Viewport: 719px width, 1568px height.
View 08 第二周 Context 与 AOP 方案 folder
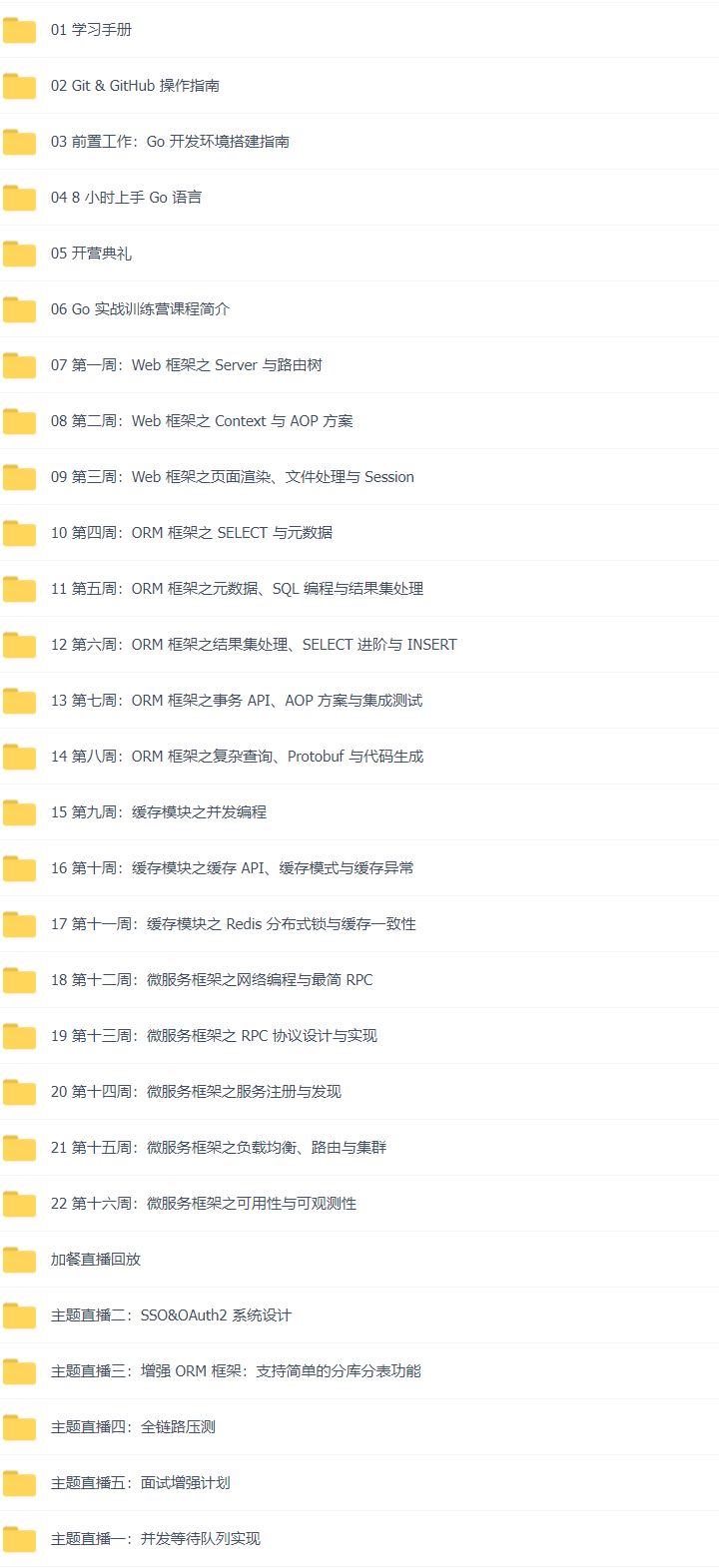tap(202, 421)
